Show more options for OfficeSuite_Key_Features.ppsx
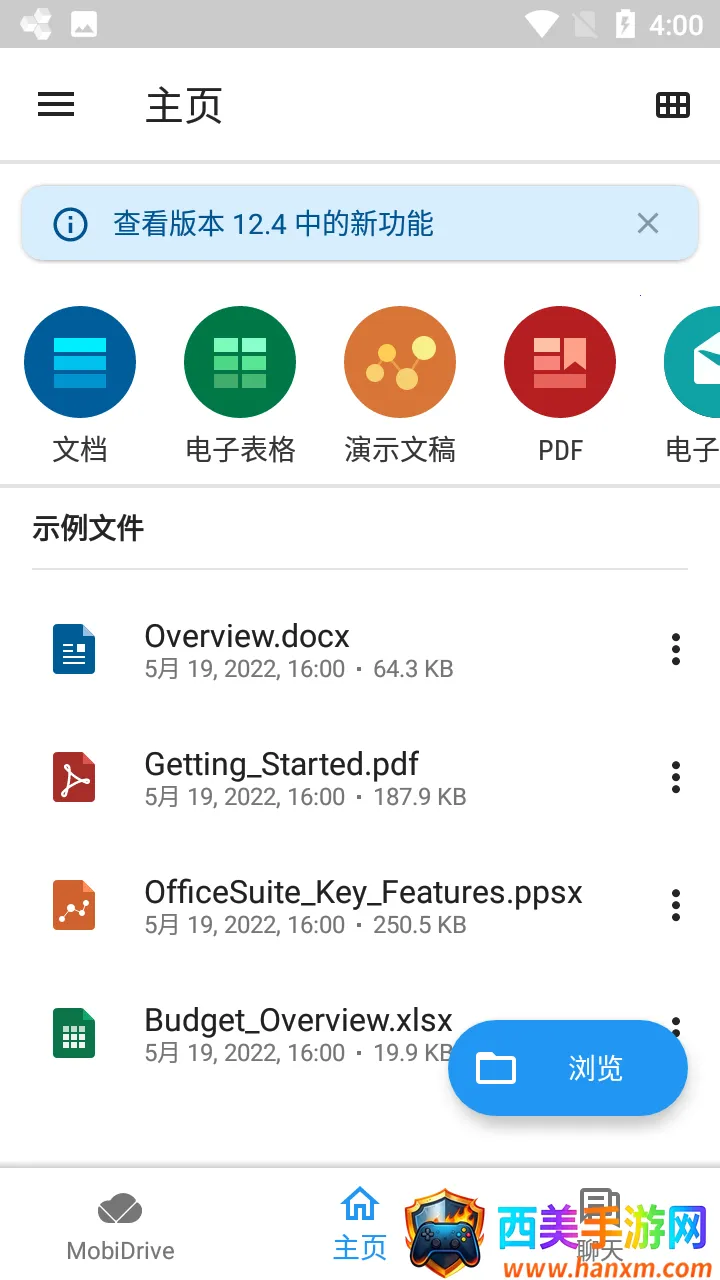 pyautogui.click(x=676, y=905)
